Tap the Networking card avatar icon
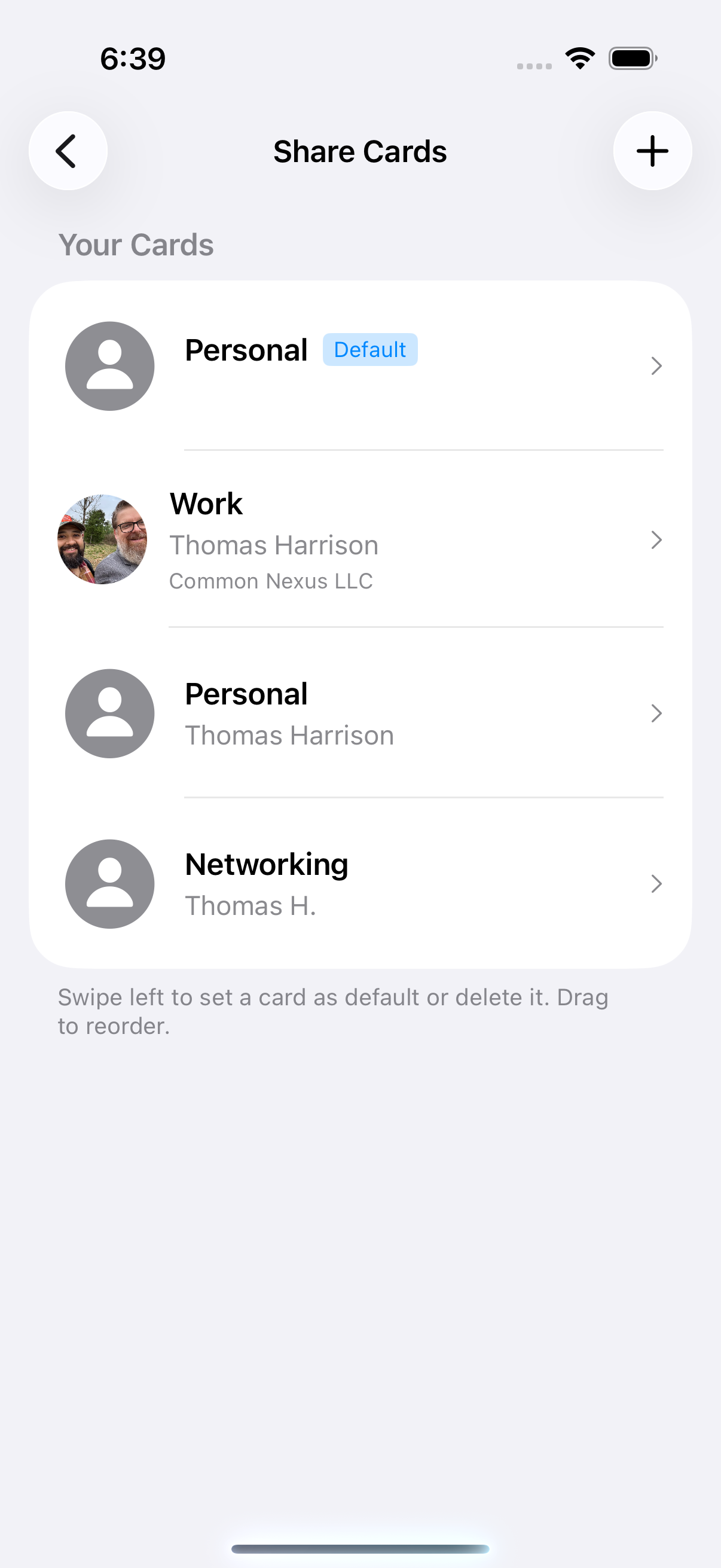The height and width of the screenshot is (1568, 721). 109,884
